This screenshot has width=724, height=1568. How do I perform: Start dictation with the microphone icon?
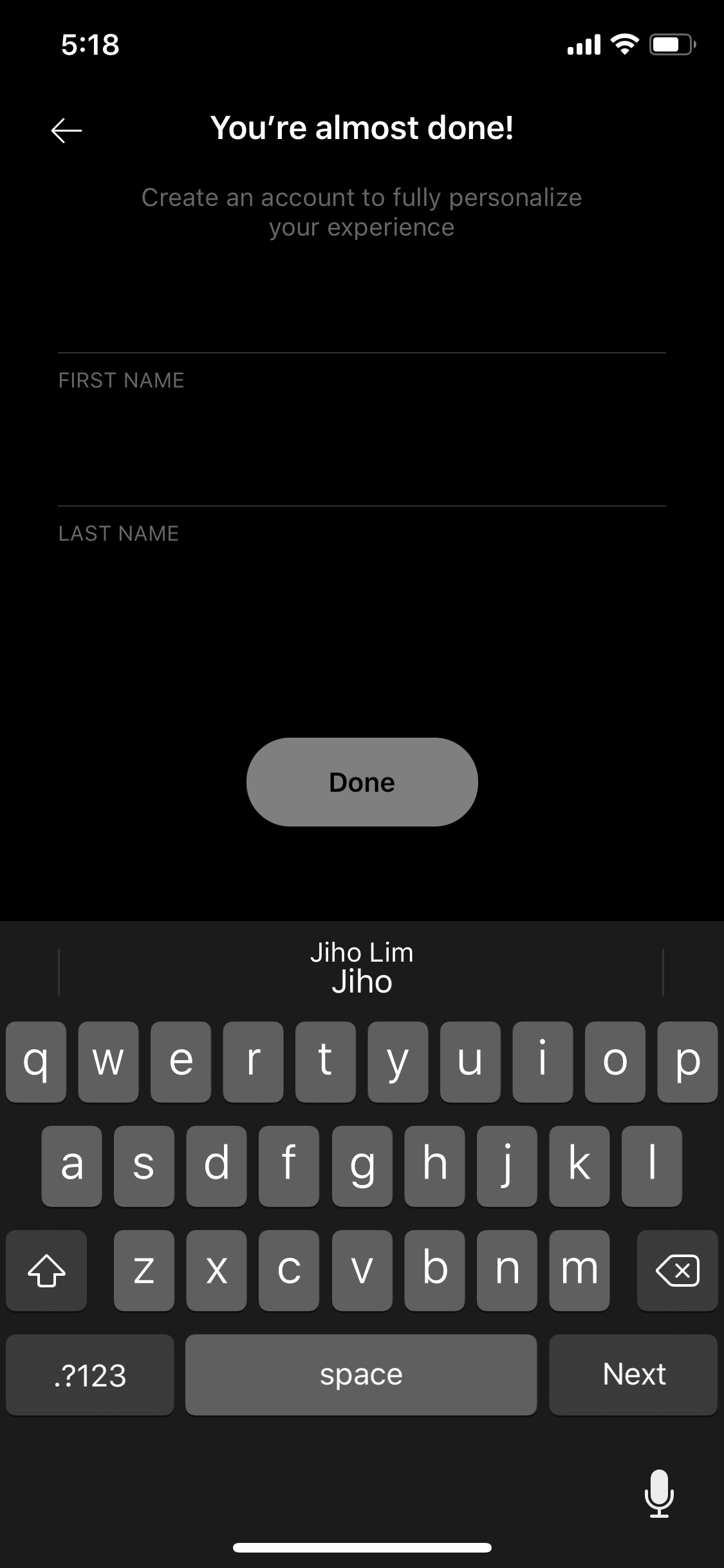click(659, 1493)
